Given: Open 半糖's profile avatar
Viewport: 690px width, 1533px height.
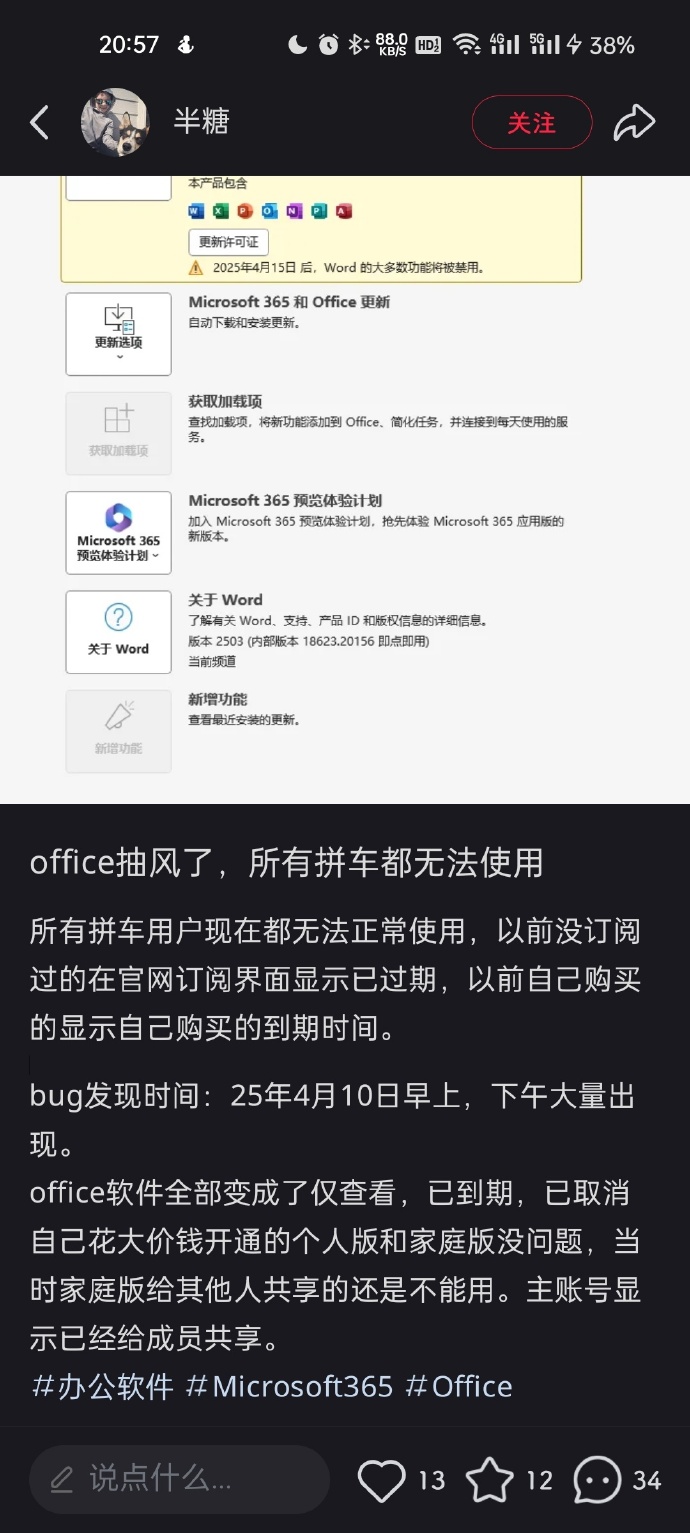Looking at the screenshot, I should point(115,123).
